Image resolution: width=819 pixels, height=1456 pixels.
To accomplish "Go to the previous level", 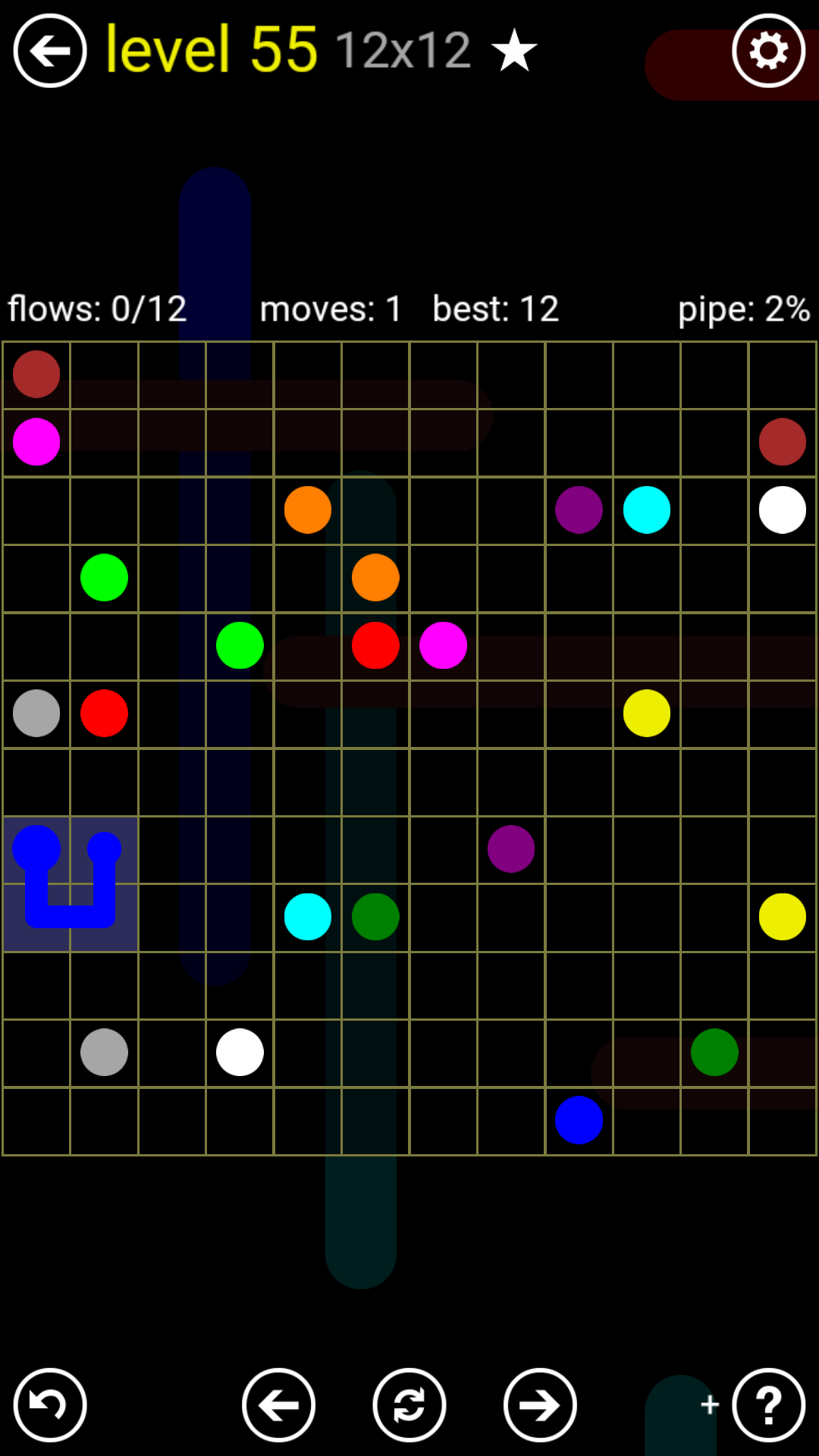I will [278, 1405].
